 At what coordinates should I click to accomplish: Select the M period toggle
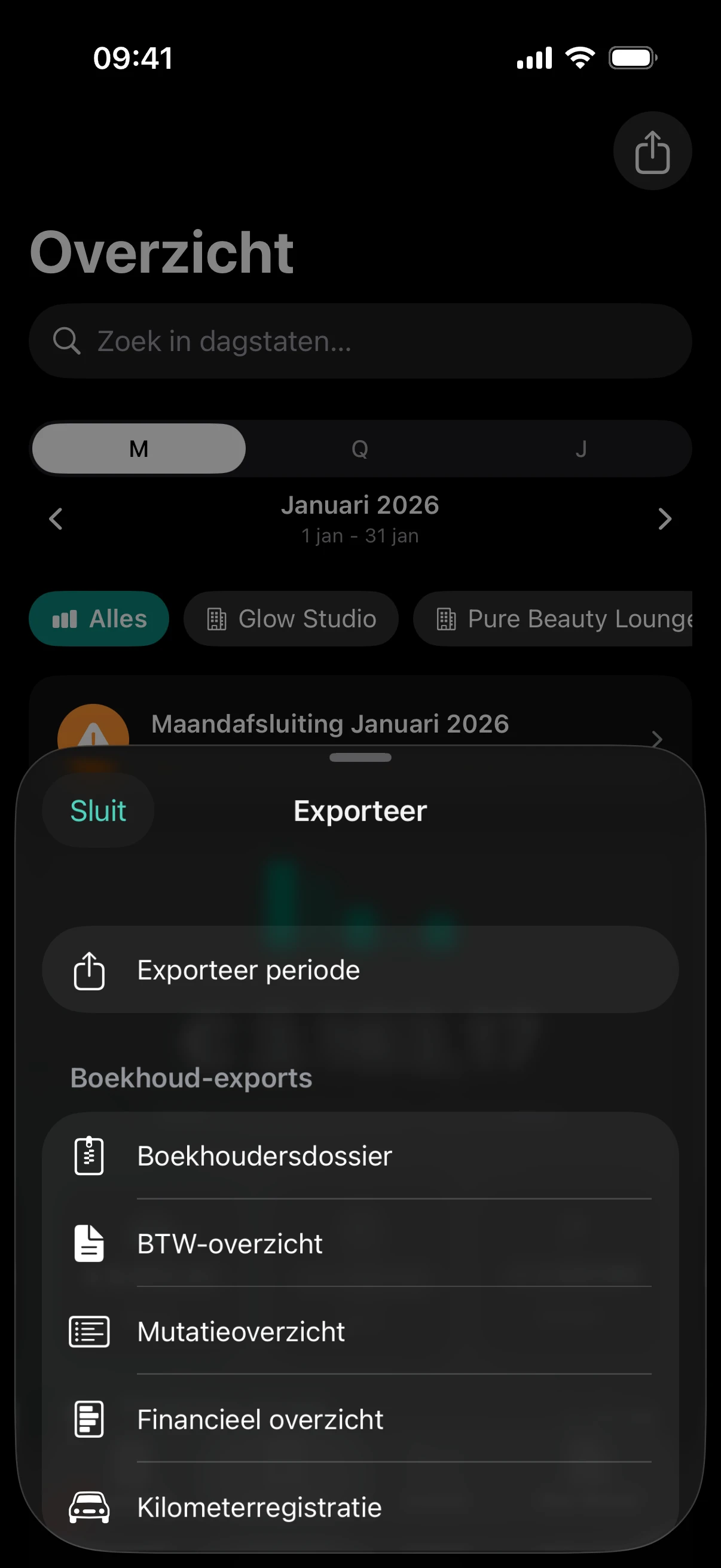[x=138, y=449]
